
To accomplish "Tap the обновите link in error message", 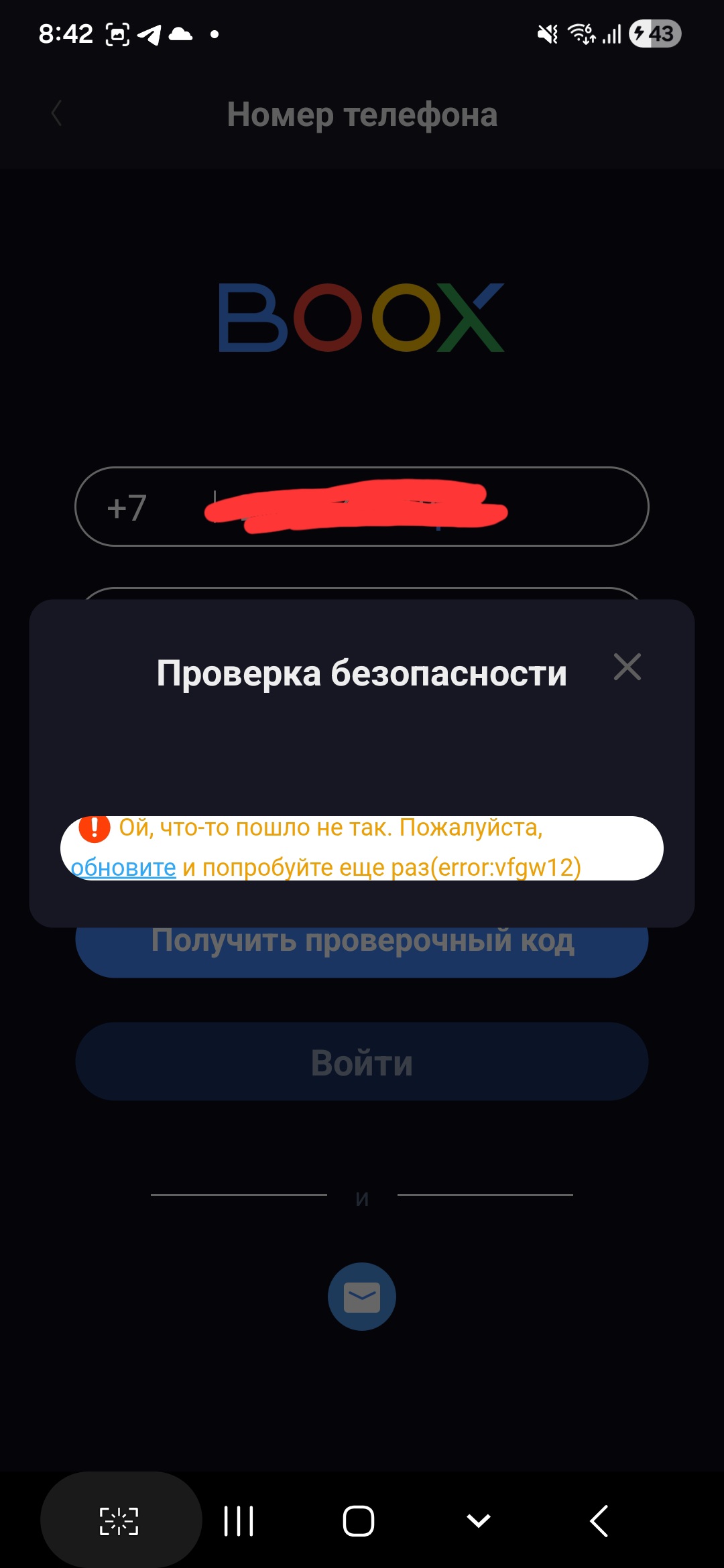I will point(123,868).
